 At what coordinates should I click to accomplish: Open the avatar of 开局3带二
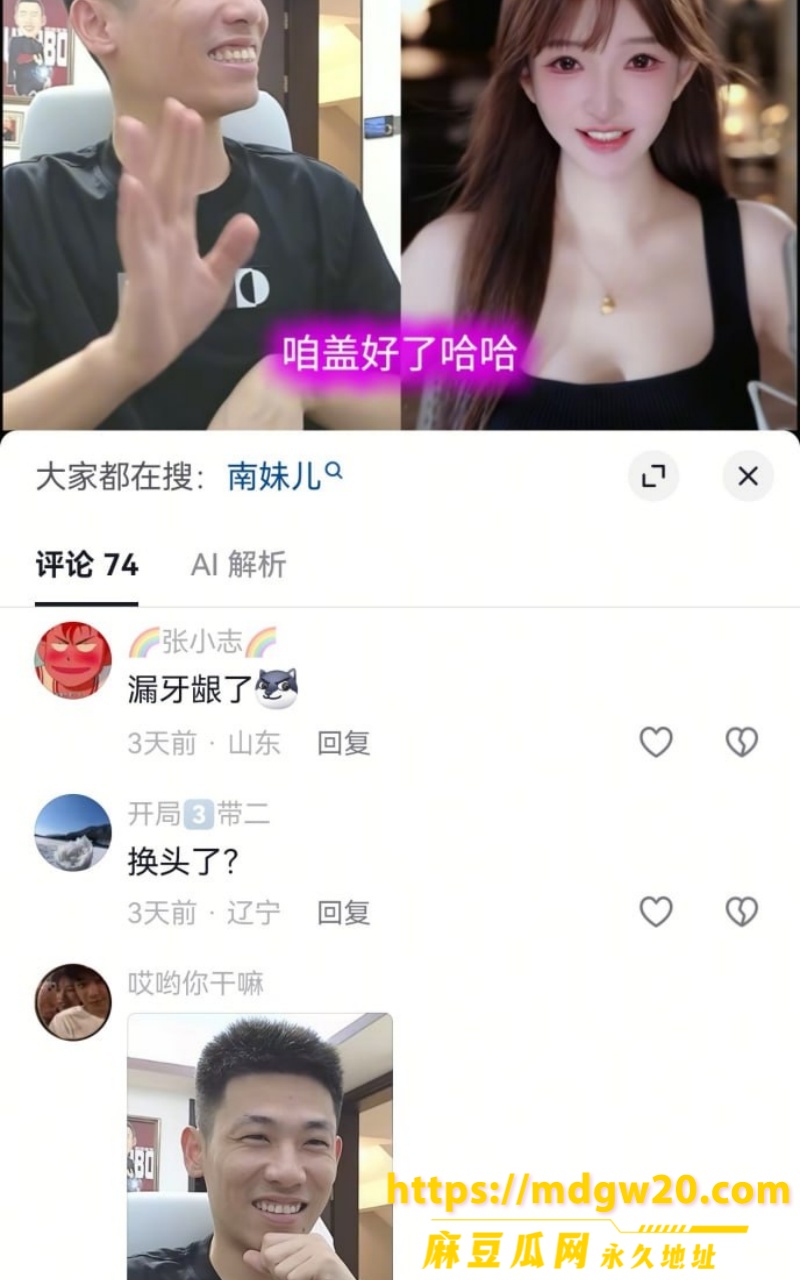click(x=73, y=832)
